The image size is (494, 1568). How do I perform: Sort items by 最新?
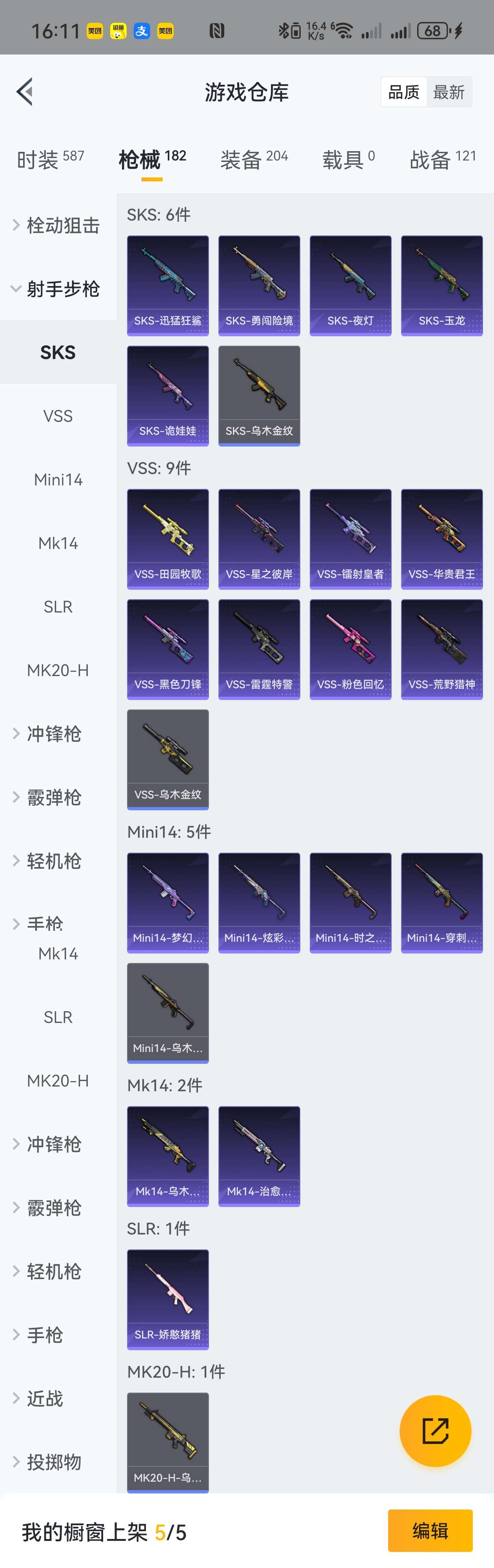[x=449, y=92]
